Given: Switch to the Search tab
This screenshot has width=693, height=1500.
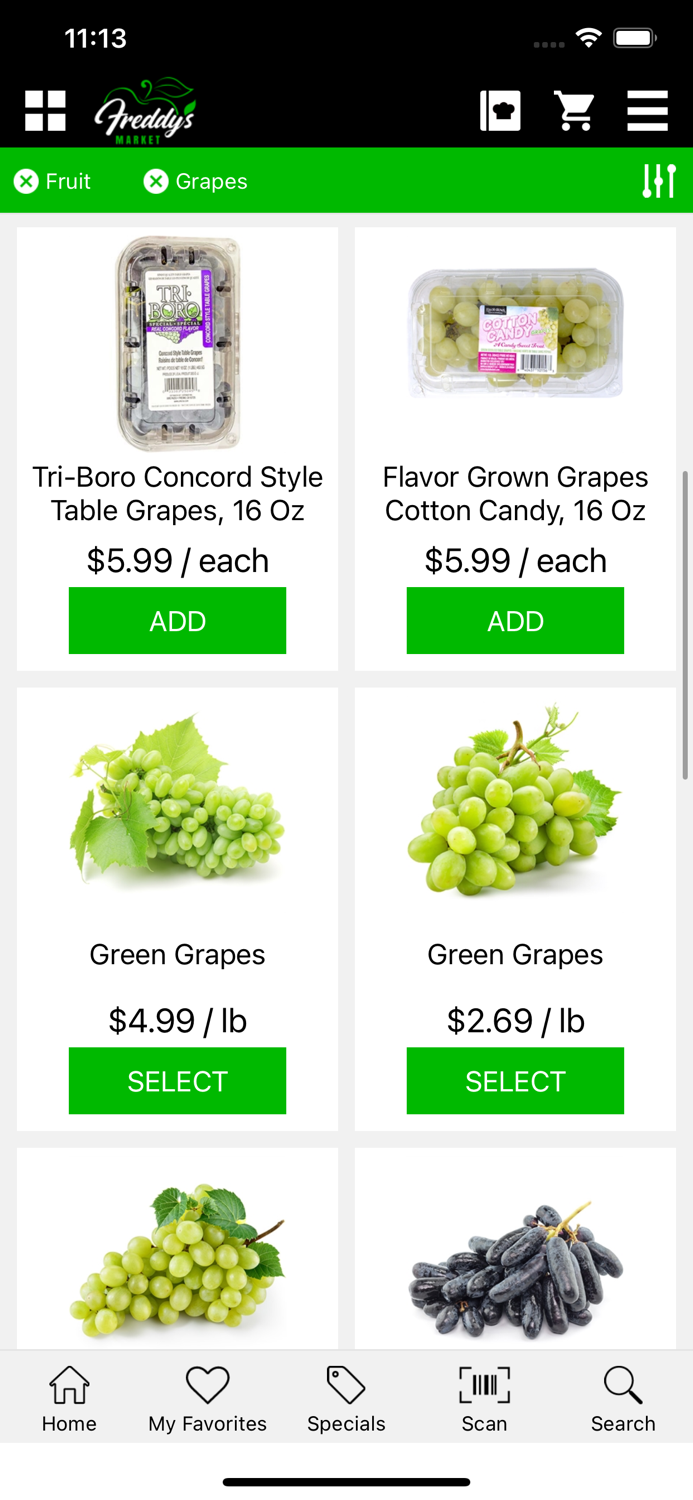Looking at the screenshot, I should [623, 1400].
